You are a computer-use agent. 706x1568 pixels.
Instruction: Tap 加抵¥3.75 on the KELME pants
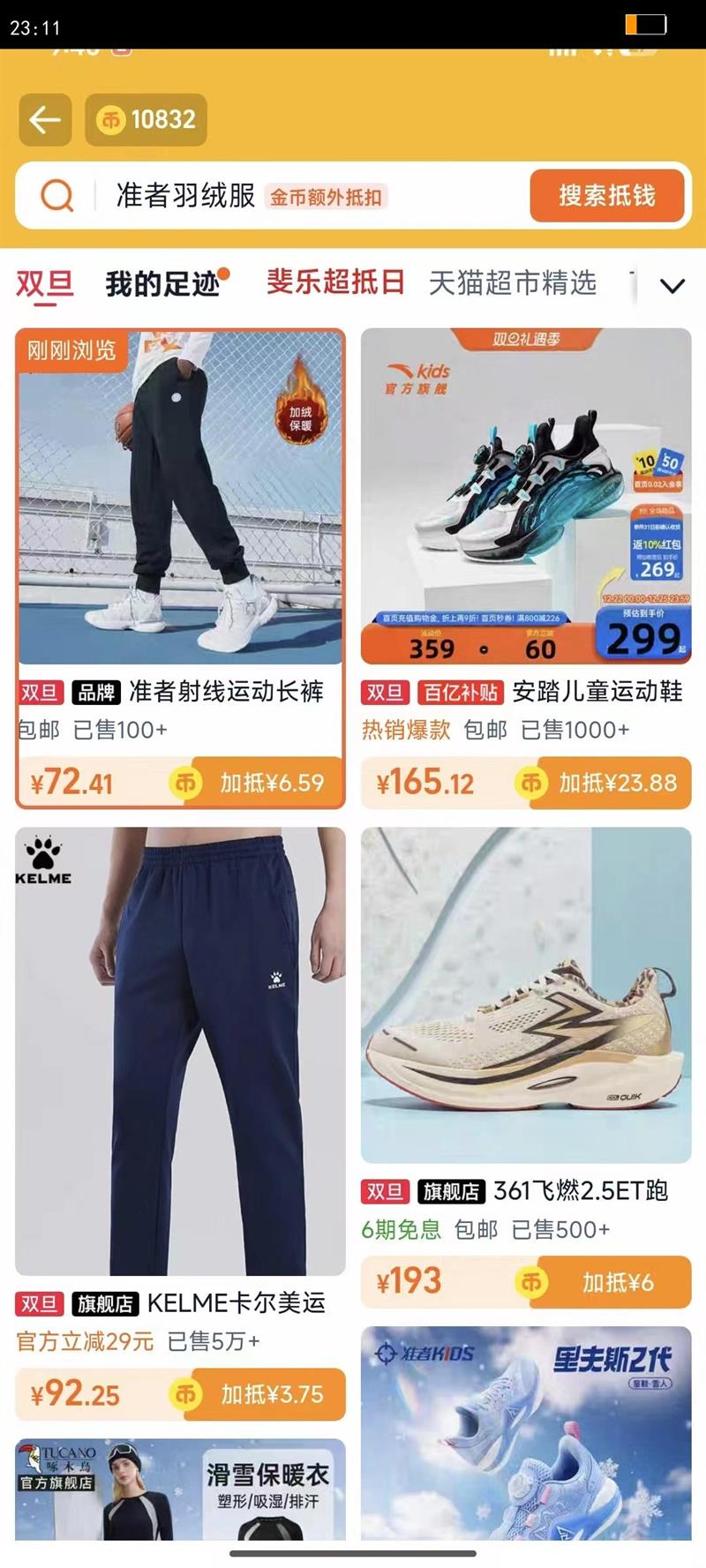click(267, 1395)
